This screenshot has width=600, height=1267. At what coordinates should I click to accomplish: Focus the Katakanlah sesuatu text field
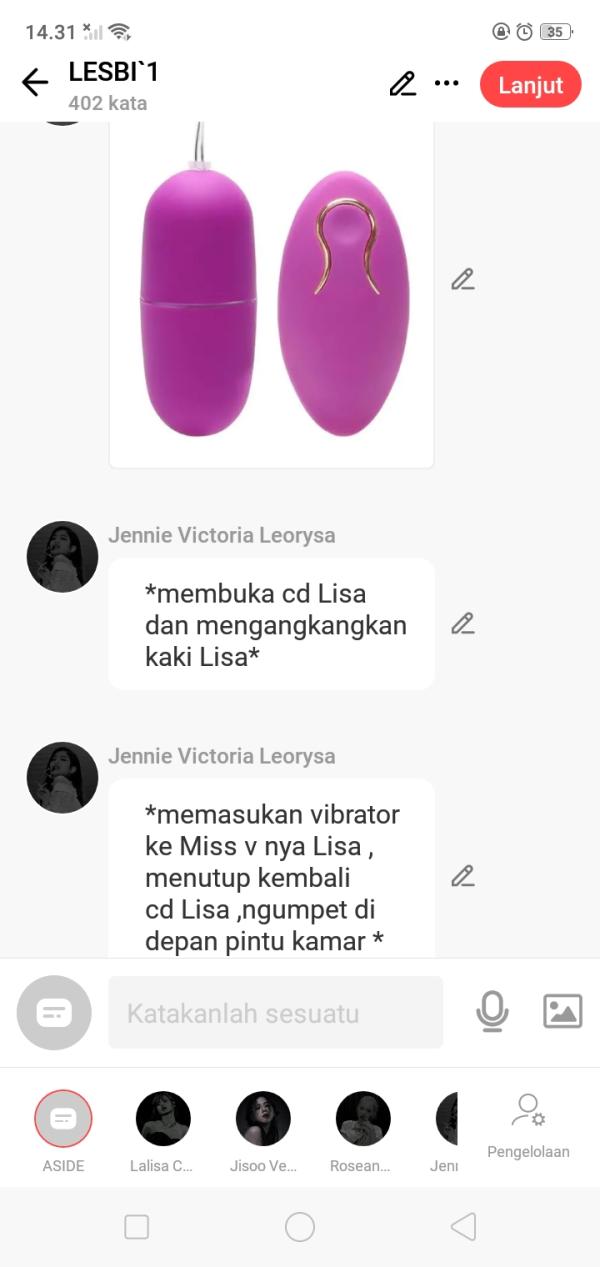click(275, 1013)
